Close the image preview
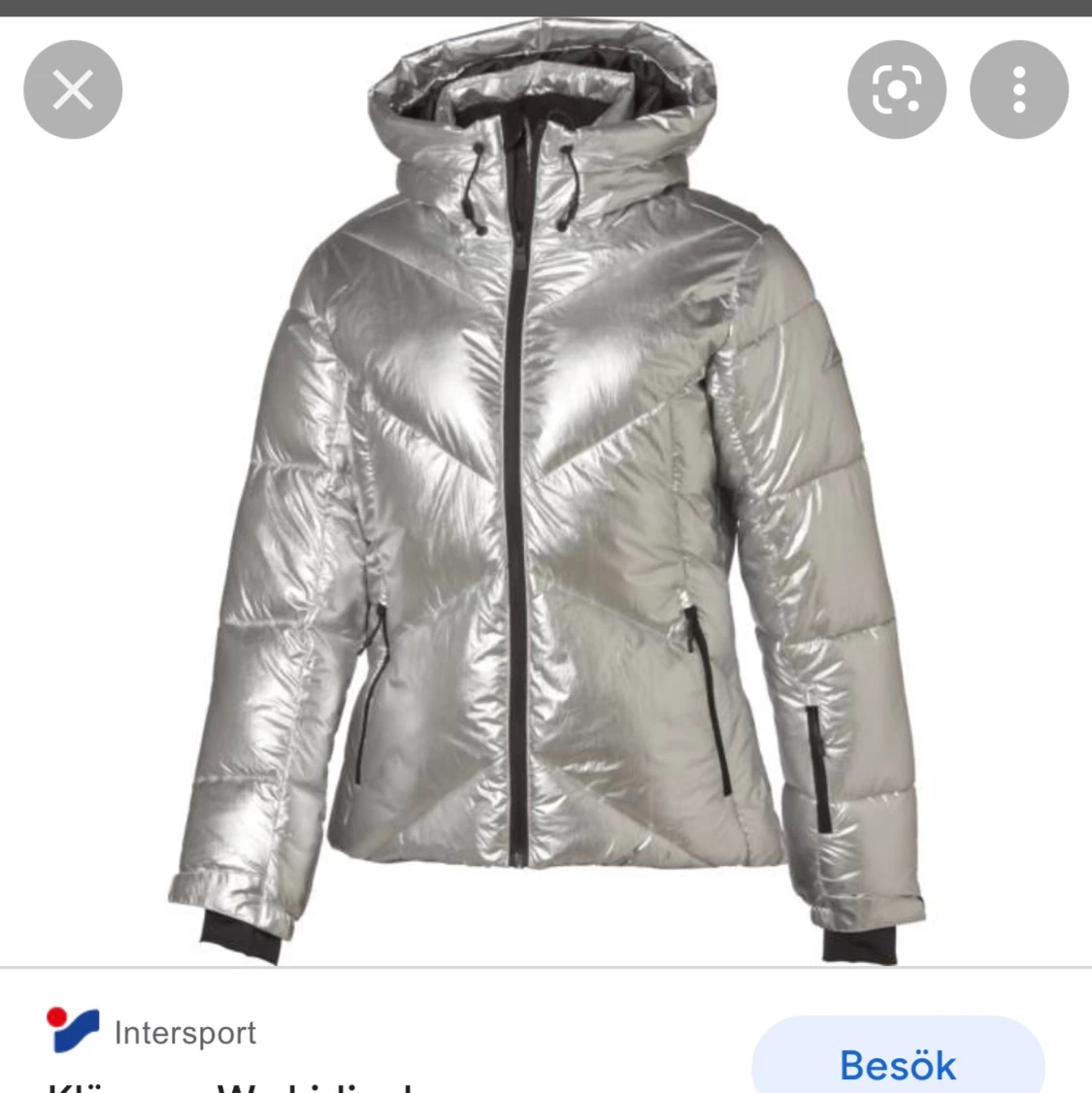 [73, 90]
